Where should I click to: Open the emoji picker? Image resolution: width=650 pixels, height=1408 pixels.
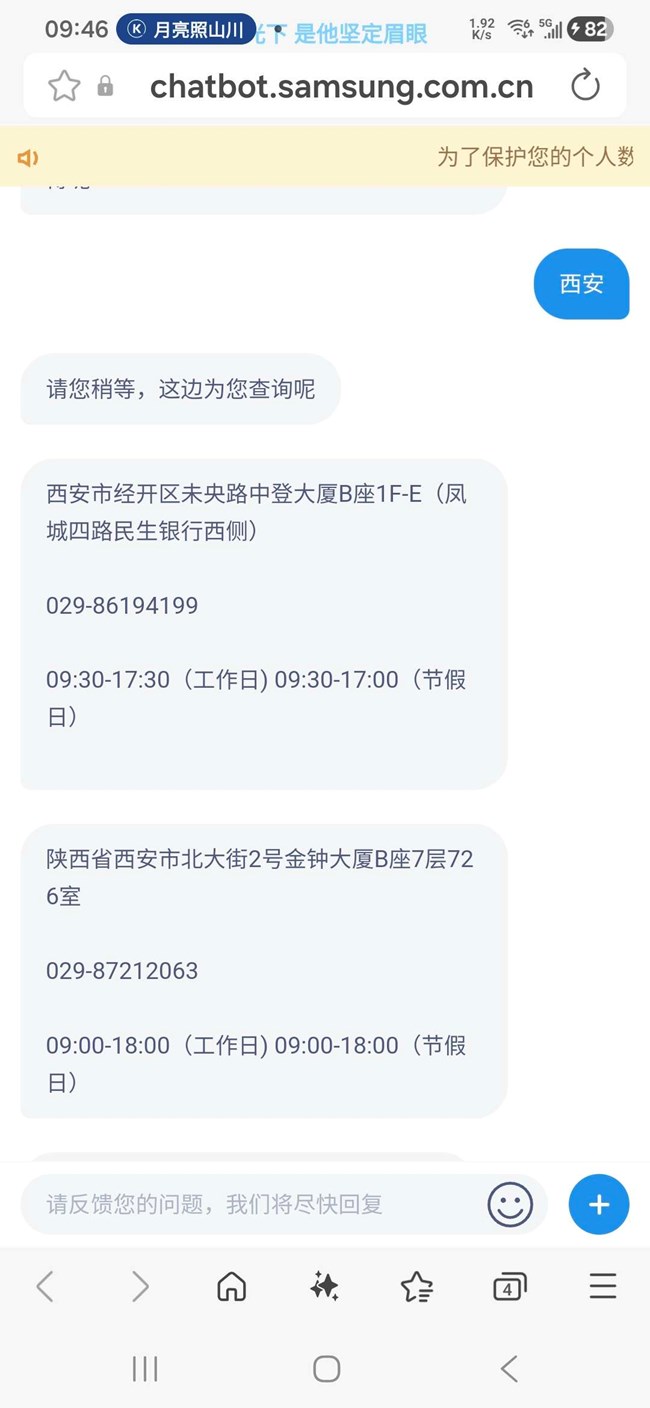(510, 1204)
